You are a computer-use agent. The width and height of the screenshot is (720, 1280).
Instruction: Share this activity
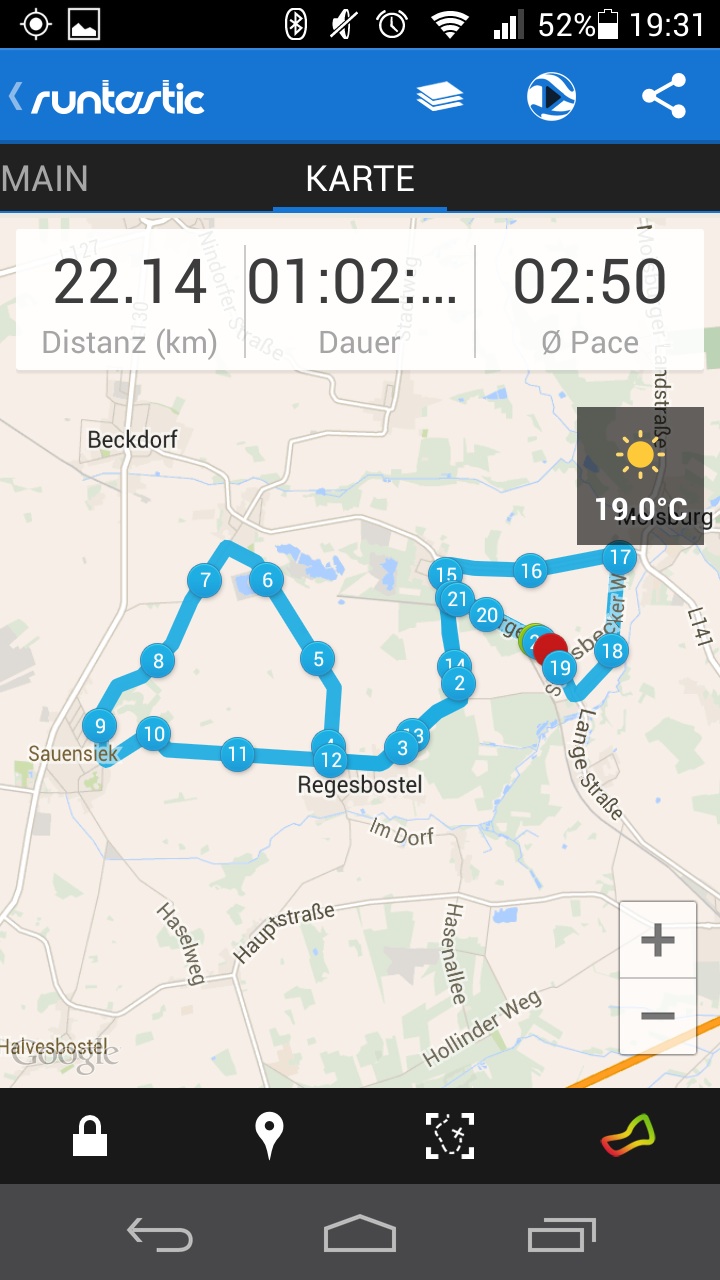point(664,97)
